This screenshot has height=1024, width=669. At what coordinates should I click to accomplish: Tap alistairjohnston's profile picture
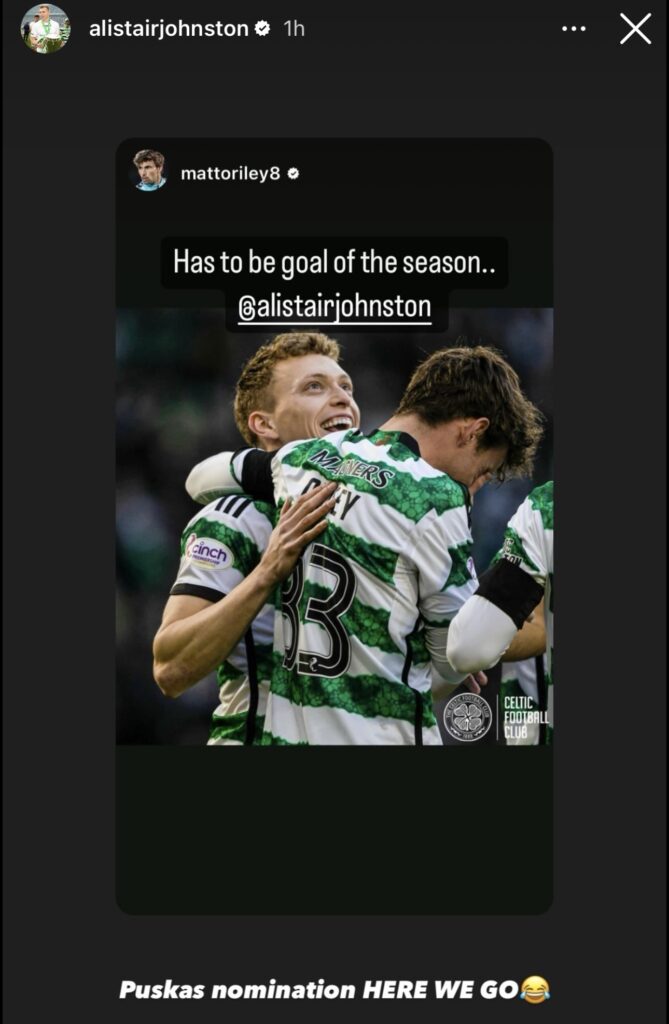pos(45,29)
